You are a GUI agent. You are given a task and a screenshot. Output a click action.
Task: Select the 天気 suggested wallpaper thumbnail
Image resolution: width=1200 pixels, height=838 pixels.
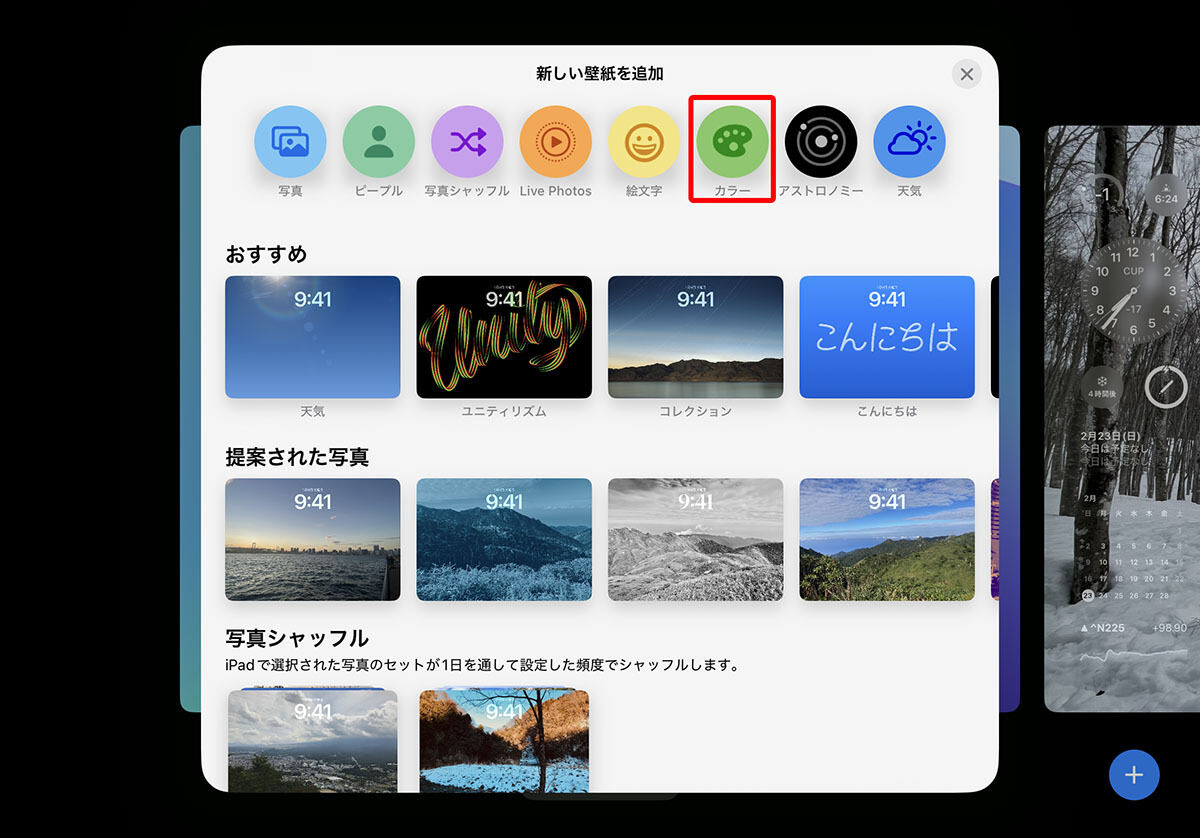313,338
